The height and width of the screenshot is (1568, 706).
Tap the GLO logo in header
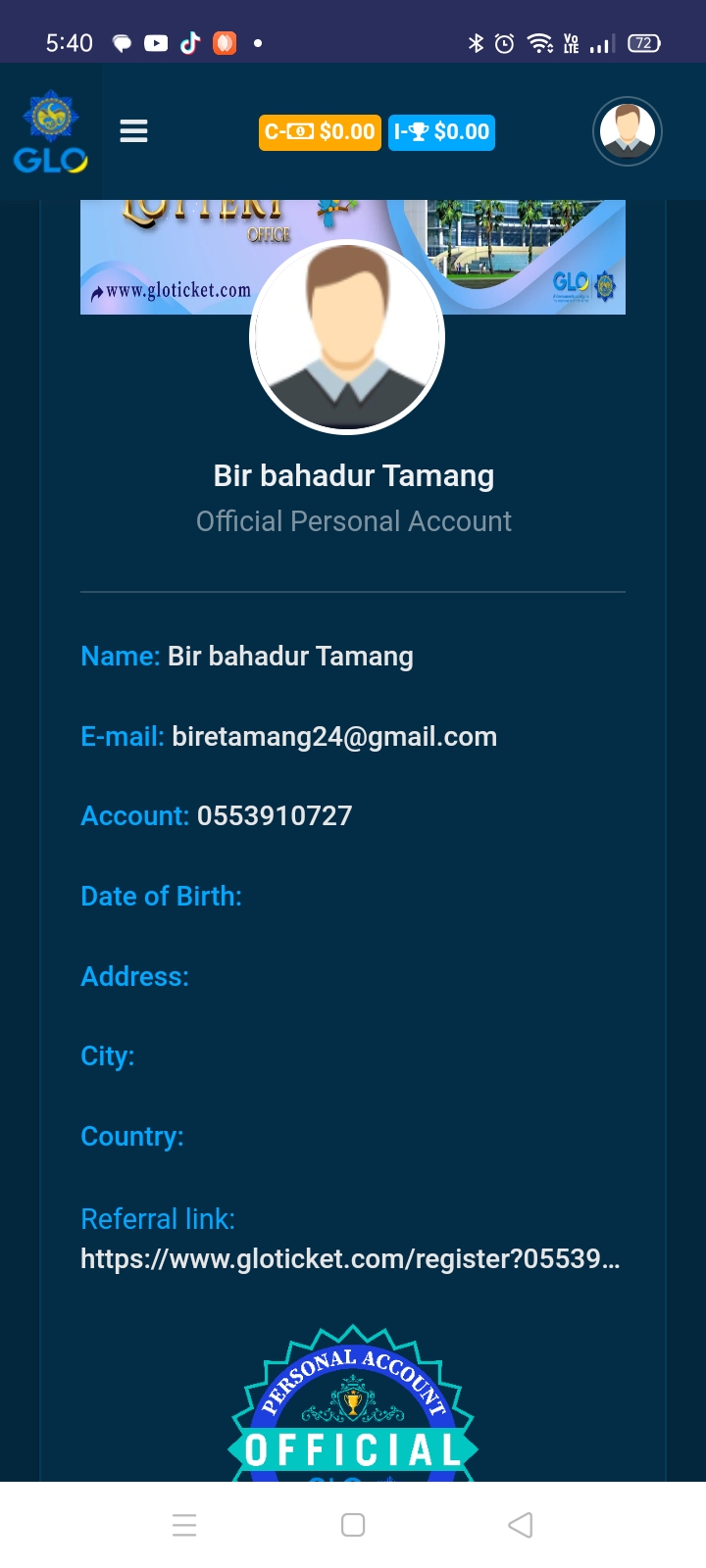(50, 131)
